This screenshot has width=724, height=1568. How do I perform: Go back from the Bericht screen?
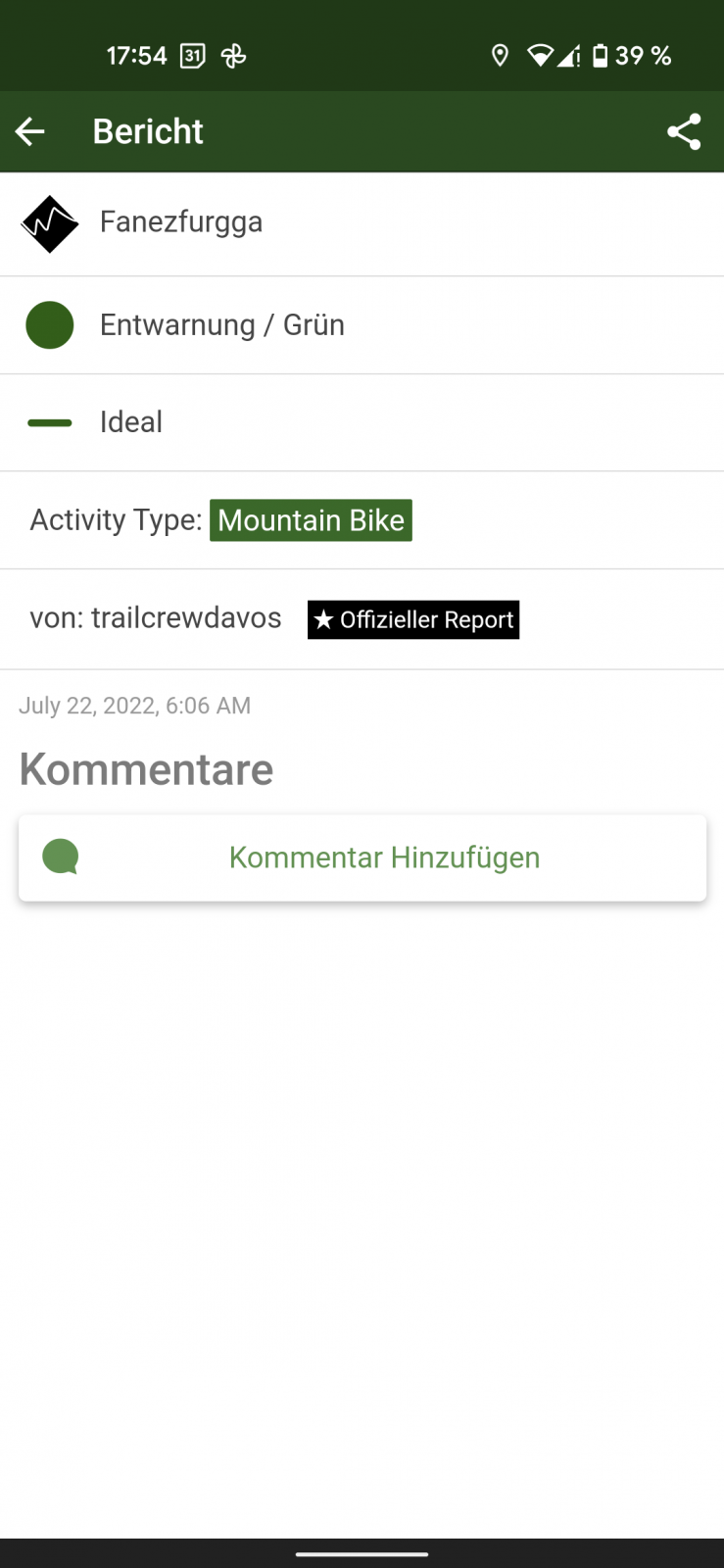[x=30, y=131]
